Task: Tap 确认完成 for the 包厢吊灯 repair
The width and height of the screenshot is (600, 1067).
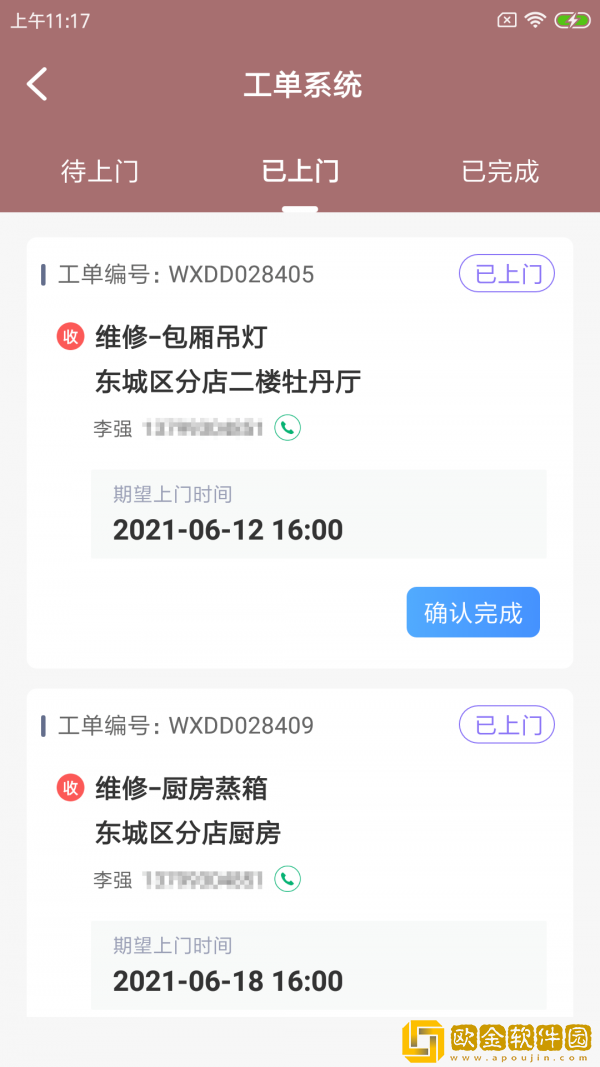Action: click(473, 612)
